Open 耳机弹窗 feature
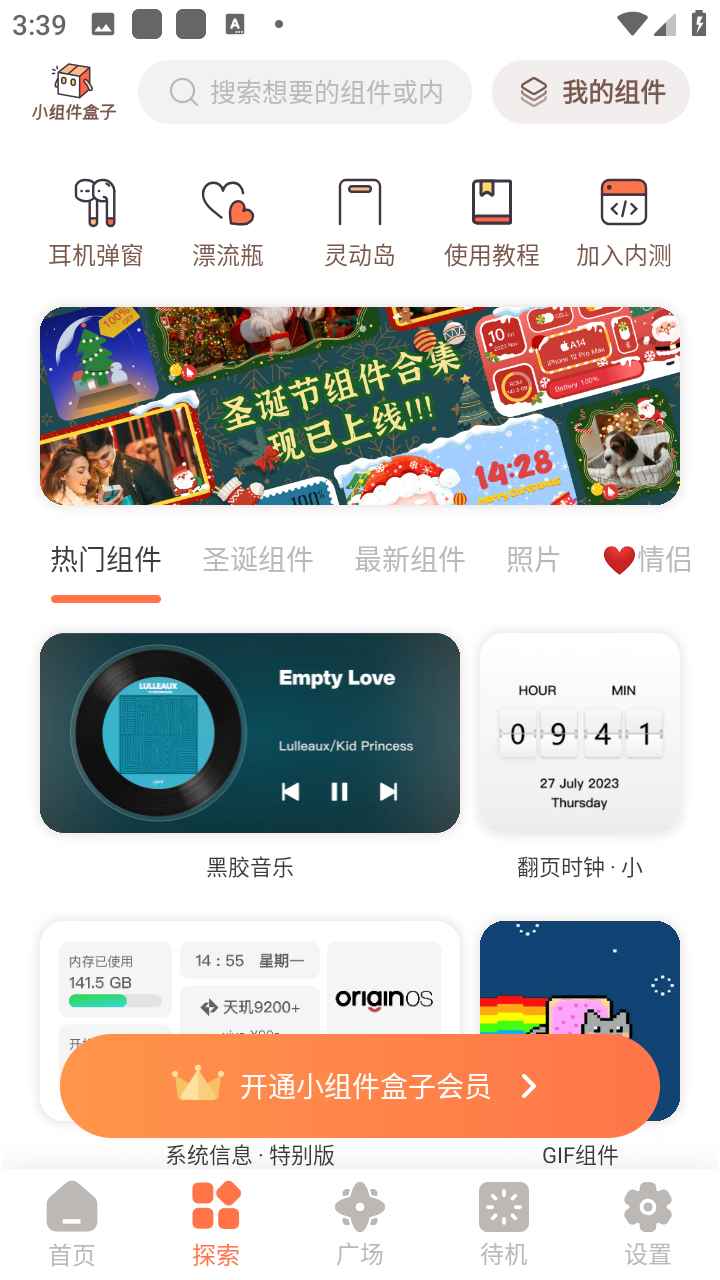 [96, 223]
